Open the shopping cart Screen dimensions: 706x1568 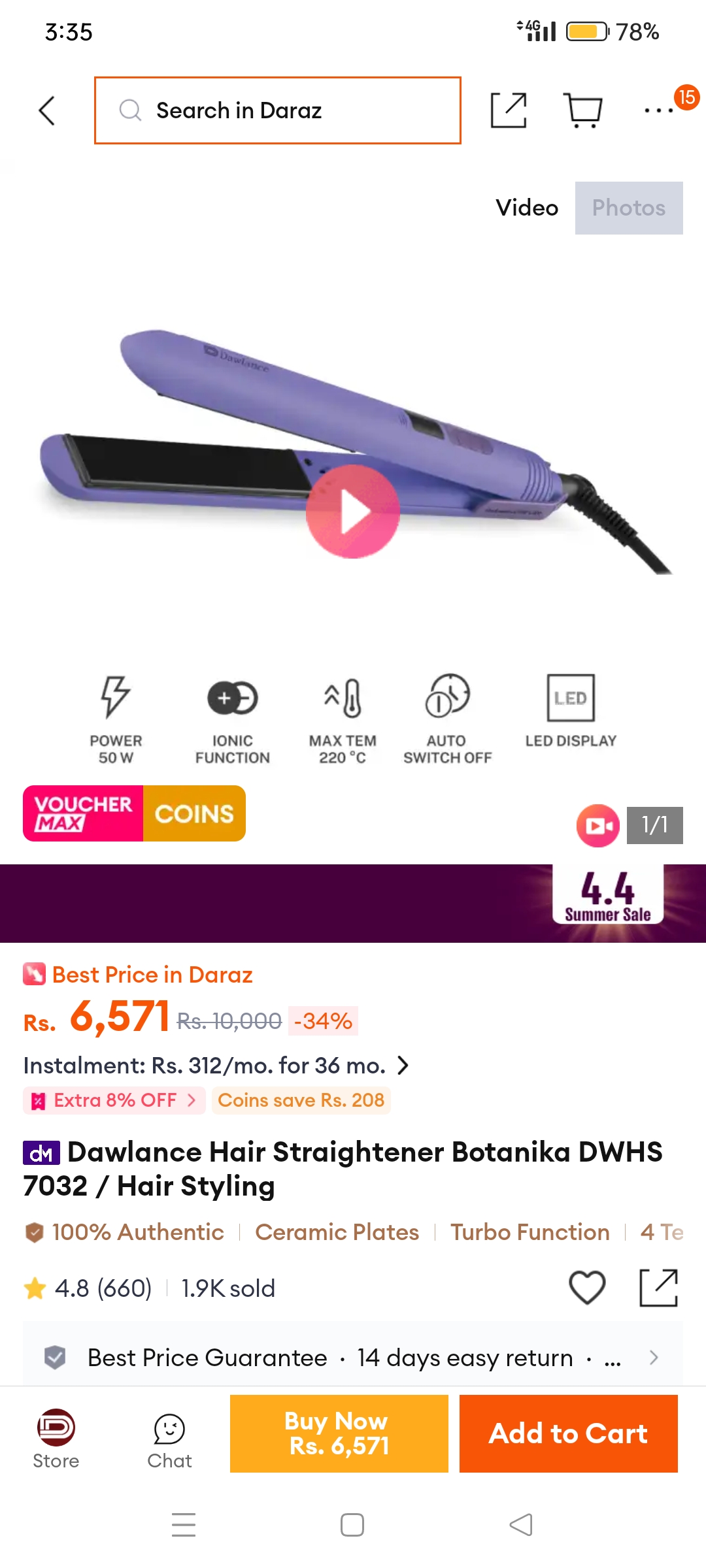click(x=583, y=110)
